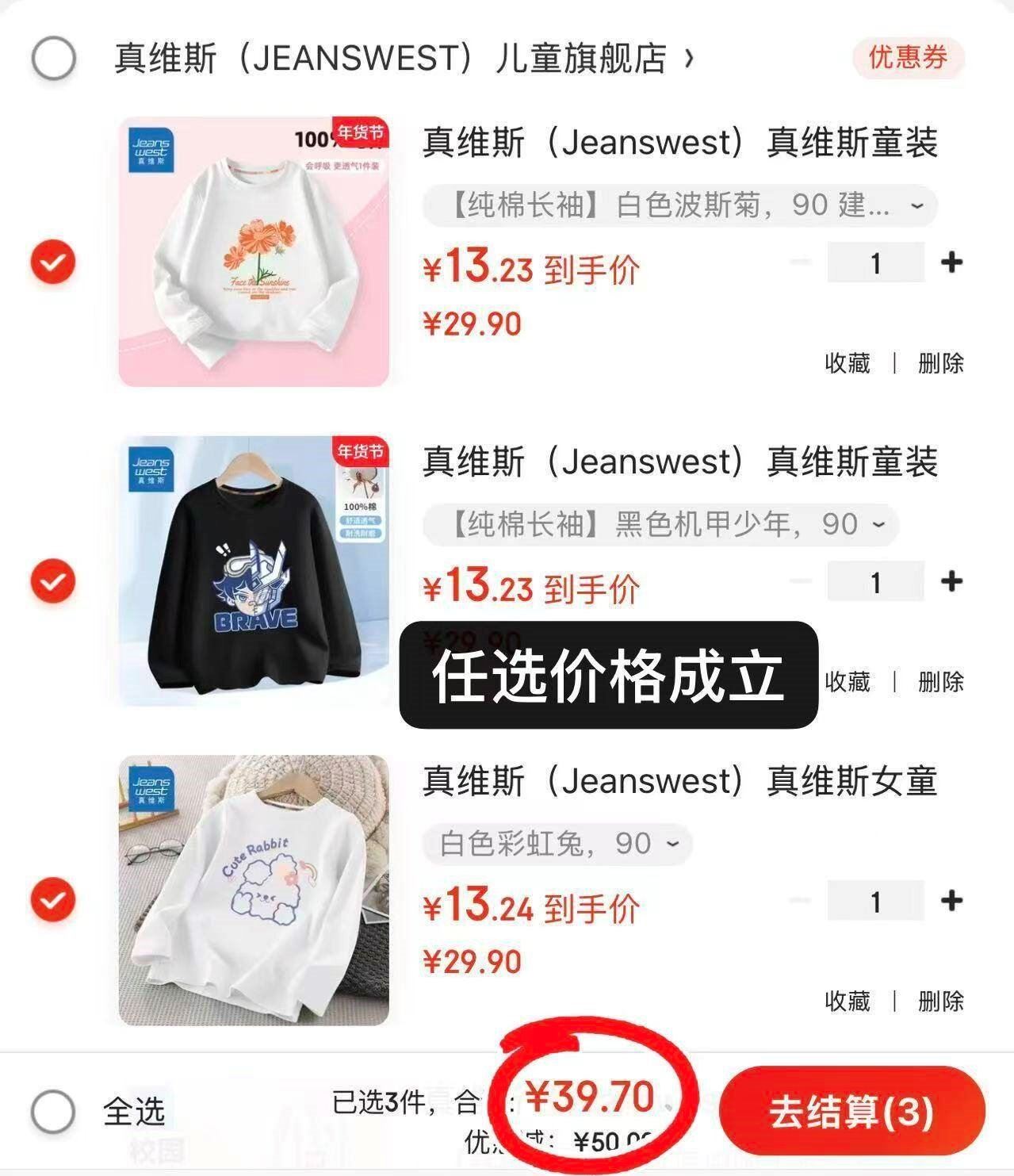Uncheck the 白色波斯菊 shirt item
Viewport: 1014px width, 1176px height.
pos(53,262)
